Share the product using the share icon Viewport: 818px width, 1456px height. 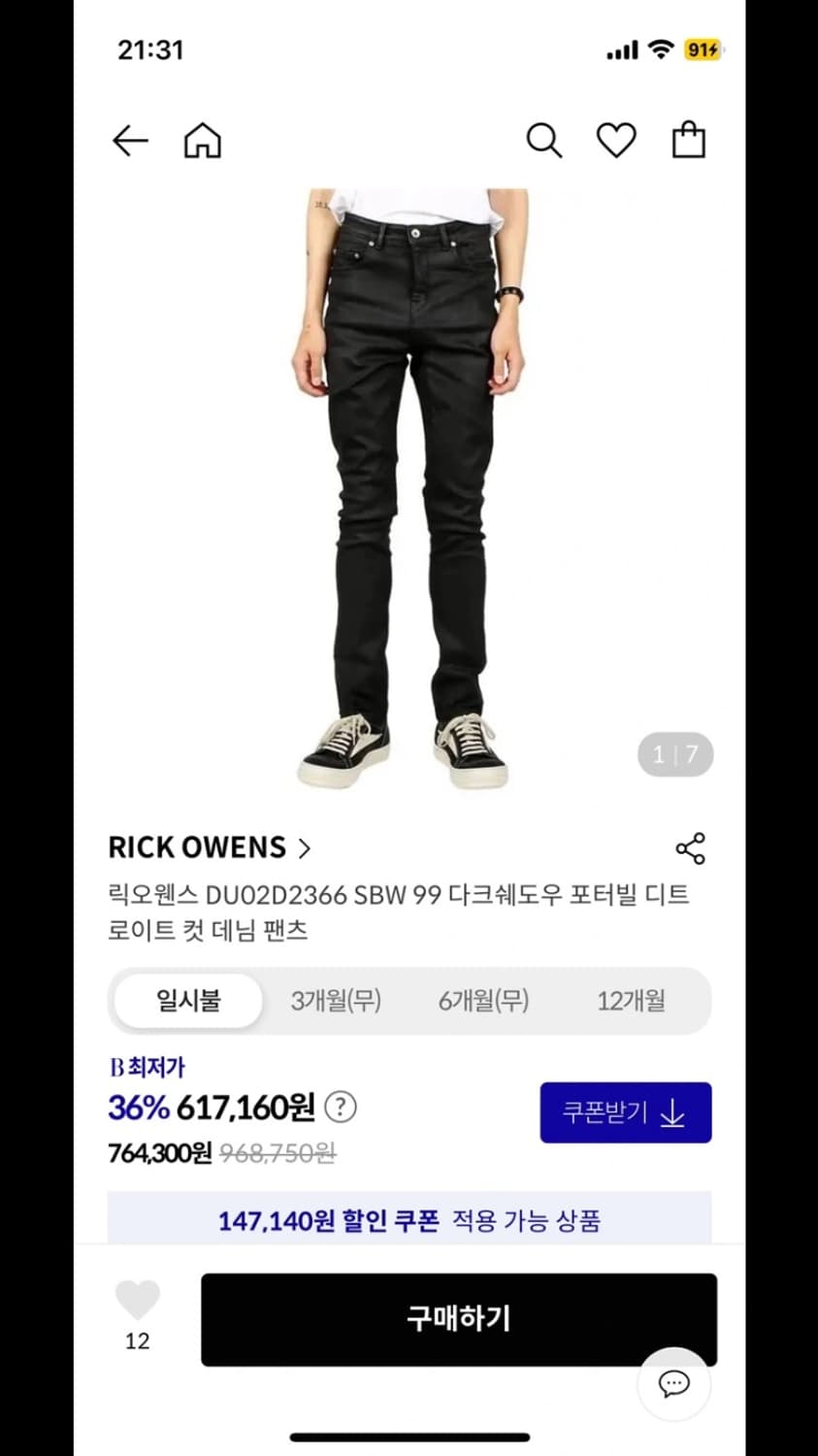(x=691, y=847)
